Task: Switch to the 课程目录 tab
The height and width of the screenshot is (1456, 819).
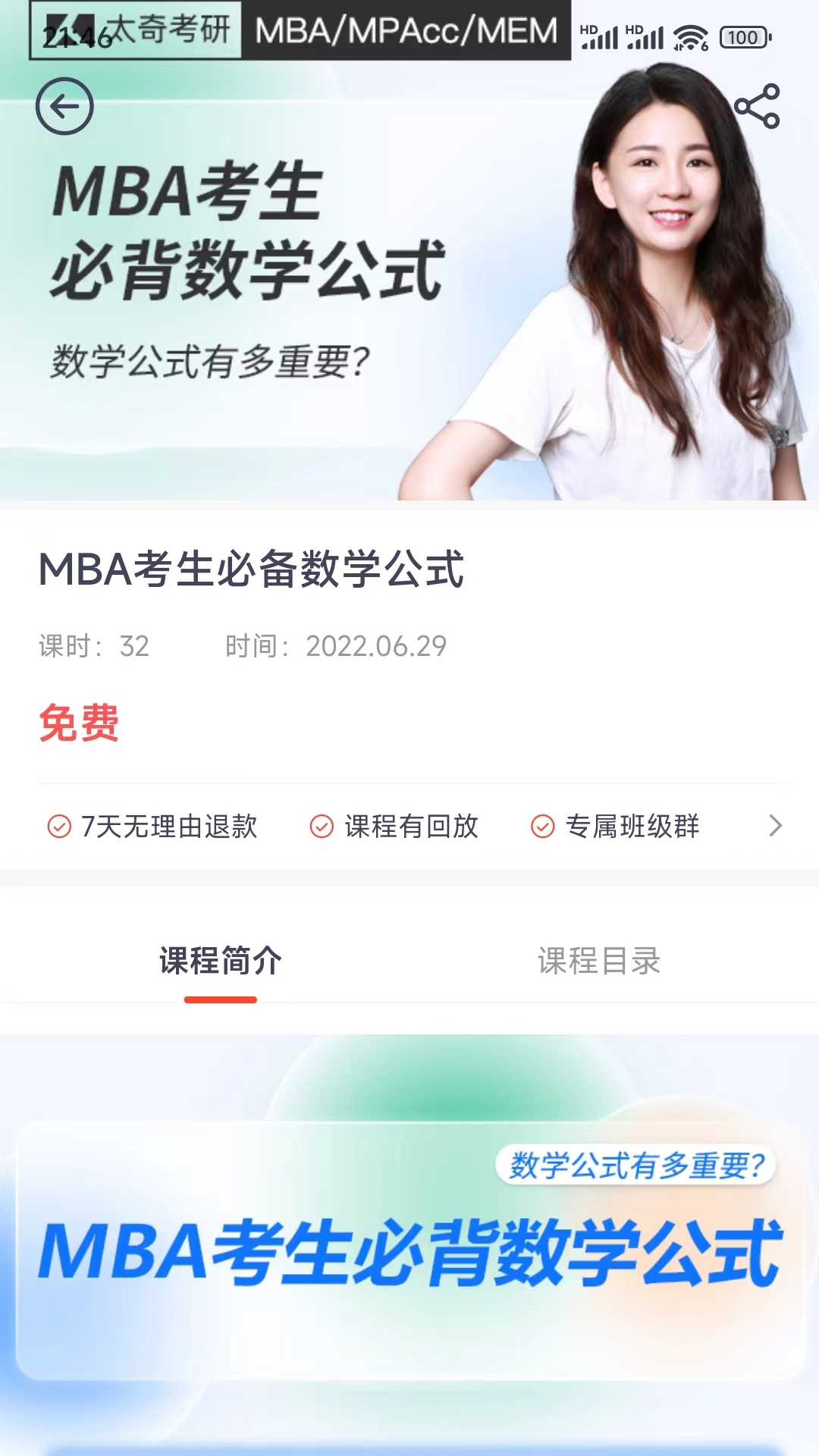Action: [x=599, y=961]
